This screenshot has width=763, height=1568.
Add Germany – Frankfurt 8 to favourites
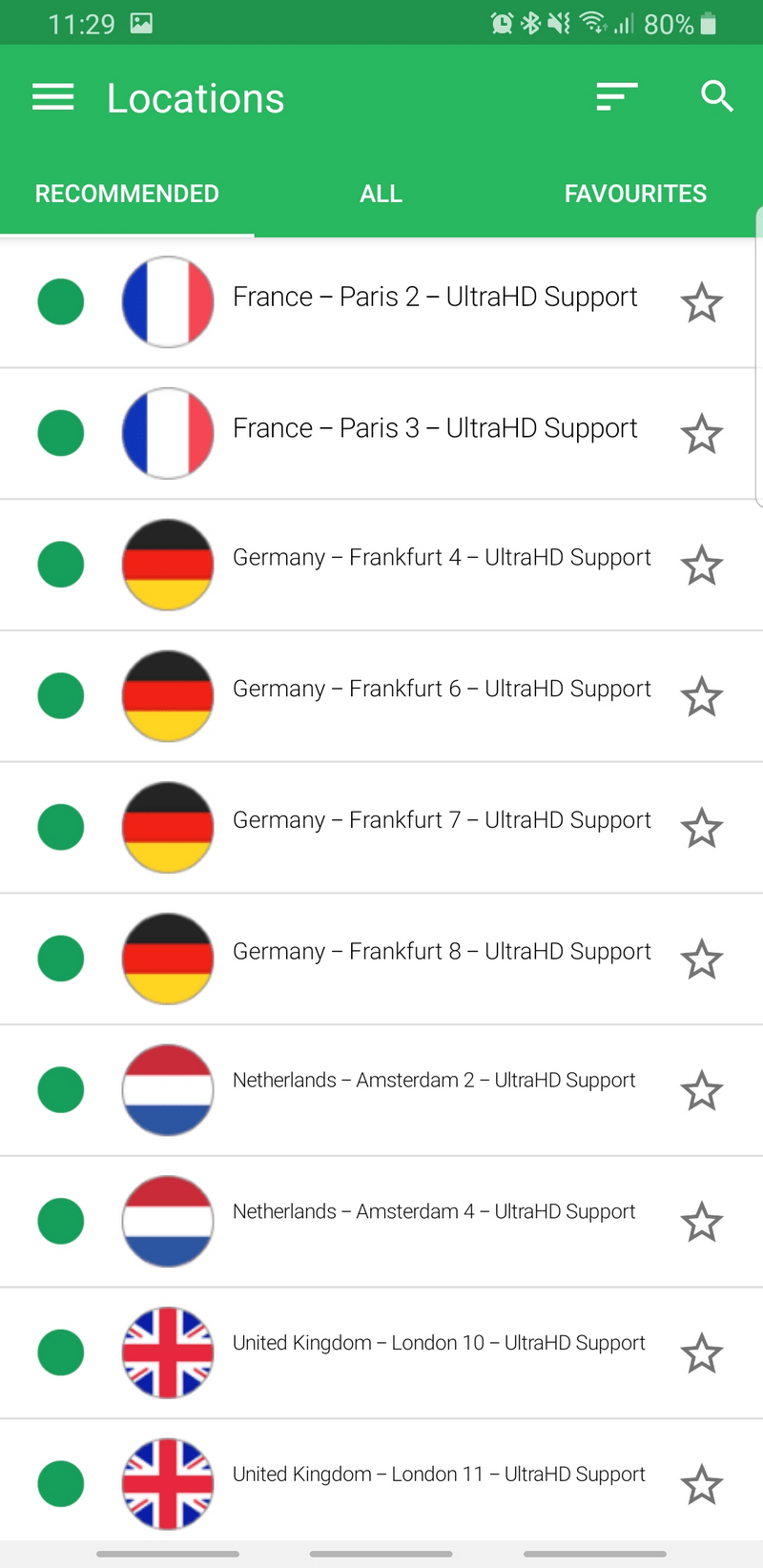tap(701, 959)
